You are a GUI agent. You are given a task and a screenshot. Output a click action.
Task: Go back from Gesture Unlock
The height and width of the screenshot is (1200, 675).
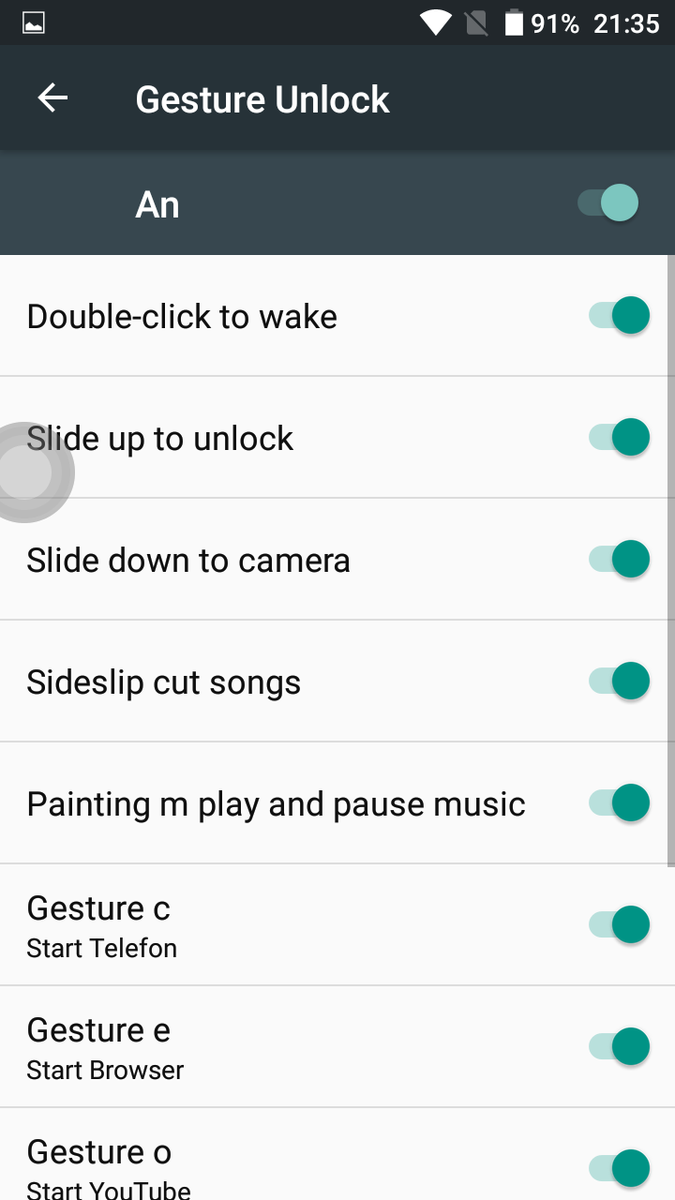pos(53,98)
